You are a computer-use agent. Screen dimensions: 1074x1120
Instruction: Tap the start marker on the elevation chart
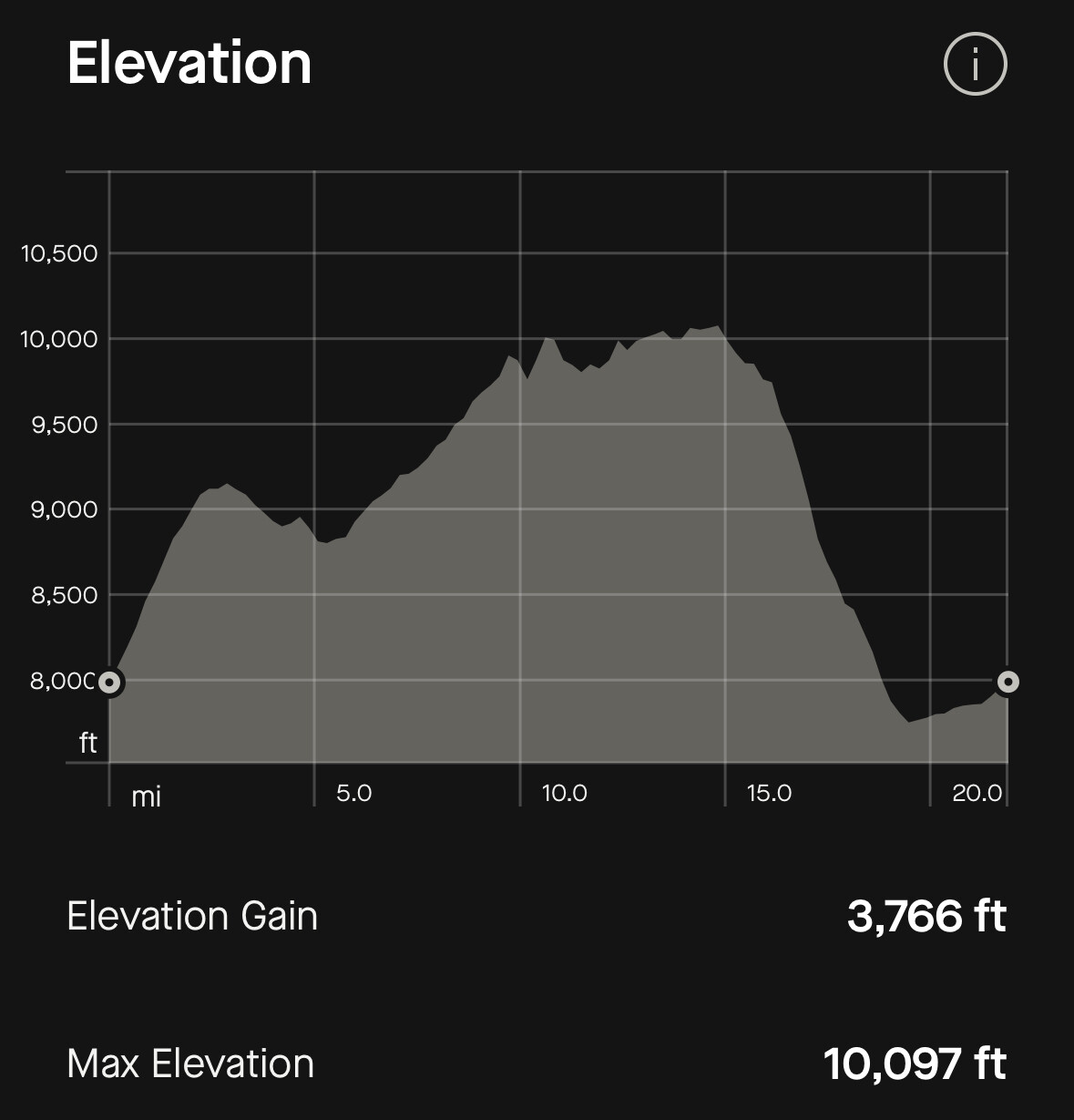tap(109, 682)
